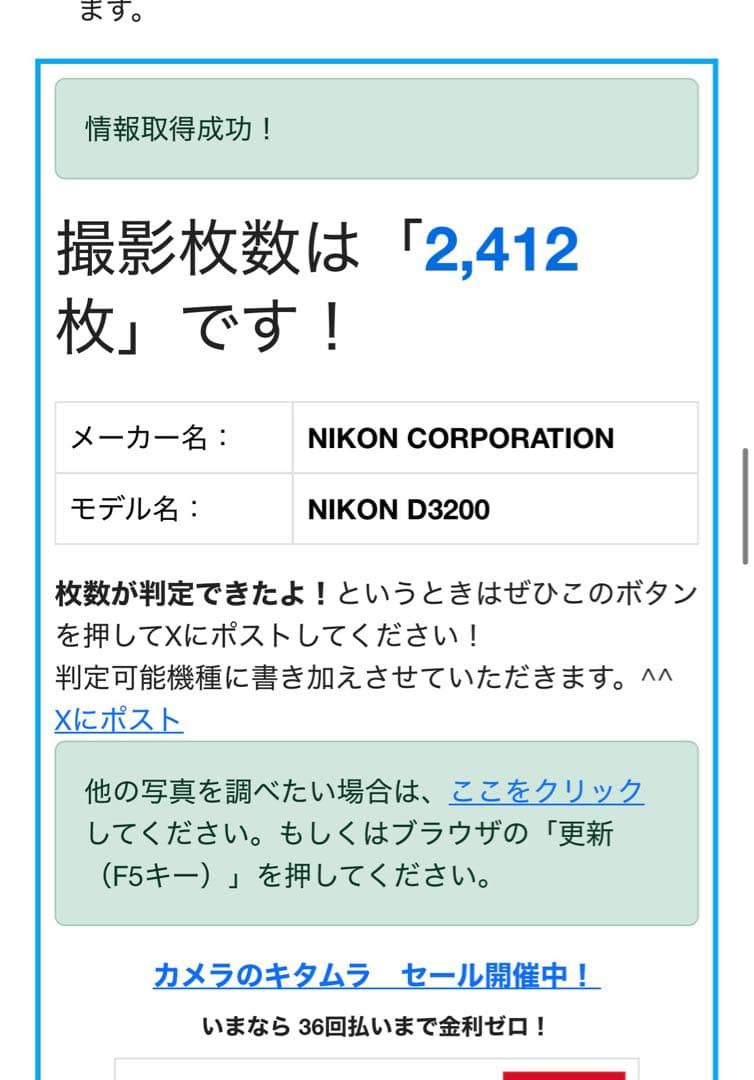This screenshot has width=754, height=1080.
Task: Select the NIKON CORPORATION maker name cell
Action: [460, 438]
